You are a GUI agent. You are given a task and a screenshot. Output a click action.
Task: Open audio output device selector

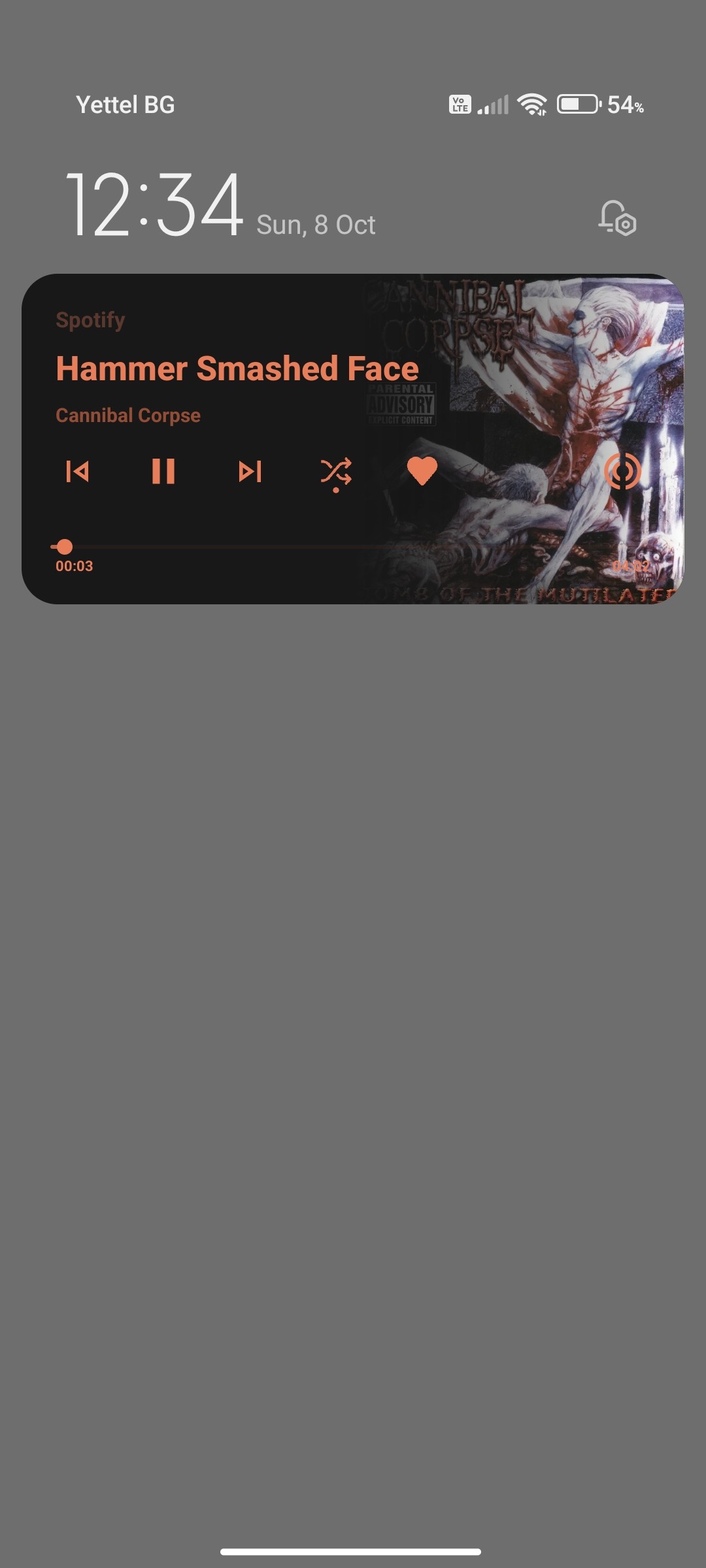point(622,471)
